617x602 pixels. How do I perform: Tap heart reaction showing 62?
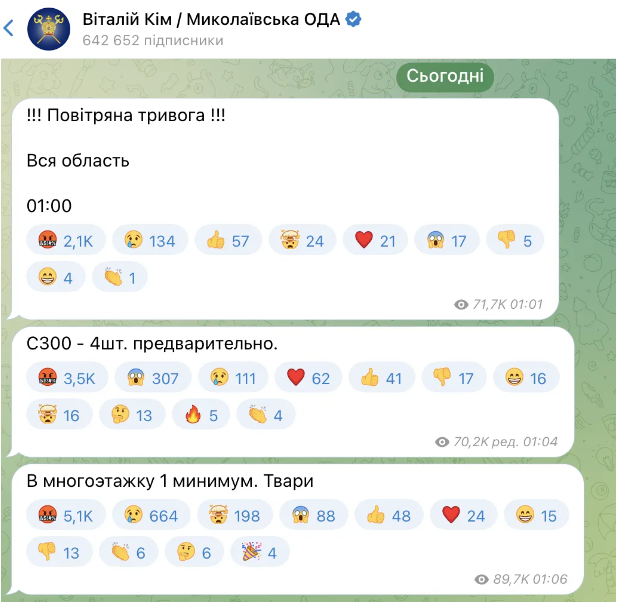pos(310,377)
